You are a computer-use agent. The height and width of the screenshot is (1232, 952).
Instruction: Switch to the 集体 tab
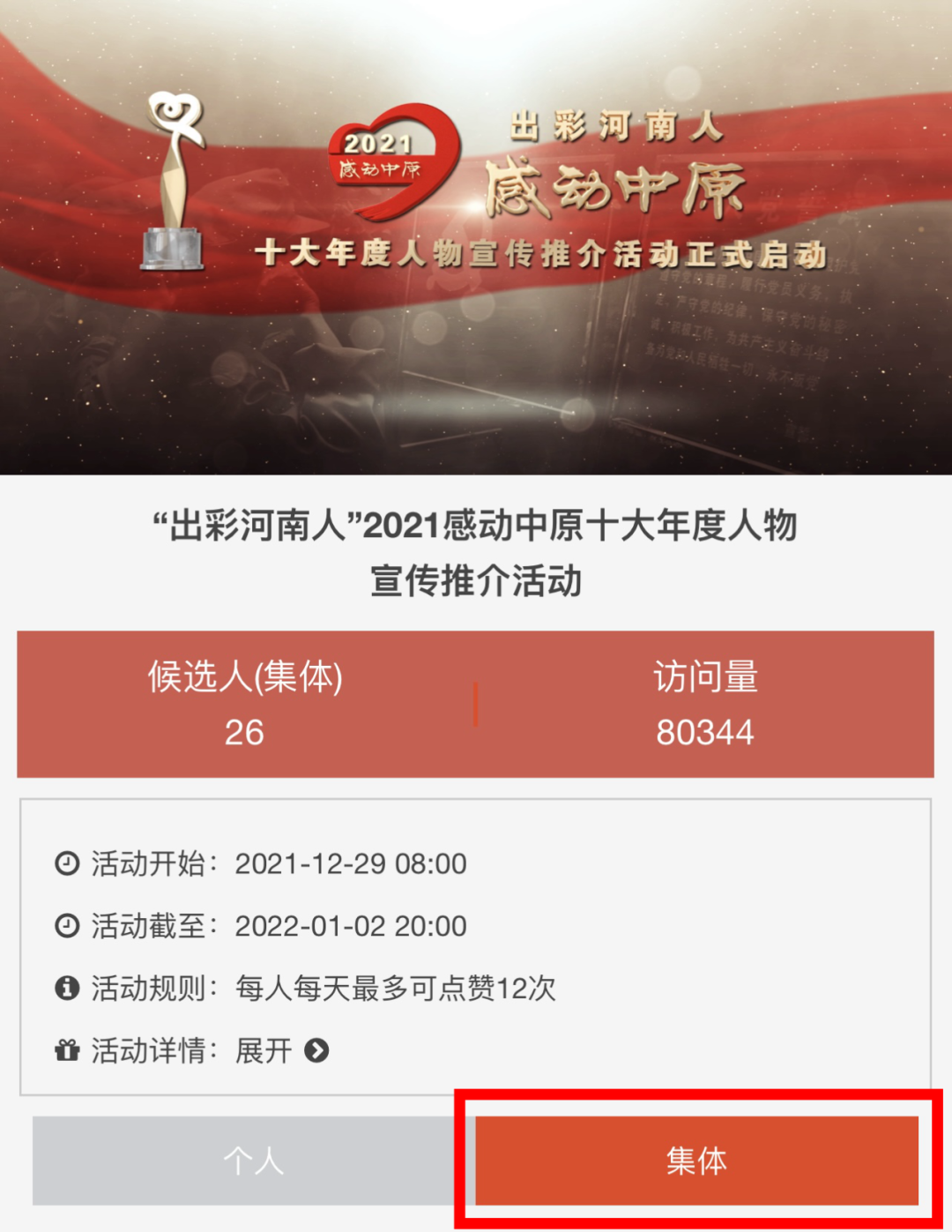[x=696, y=1161]
